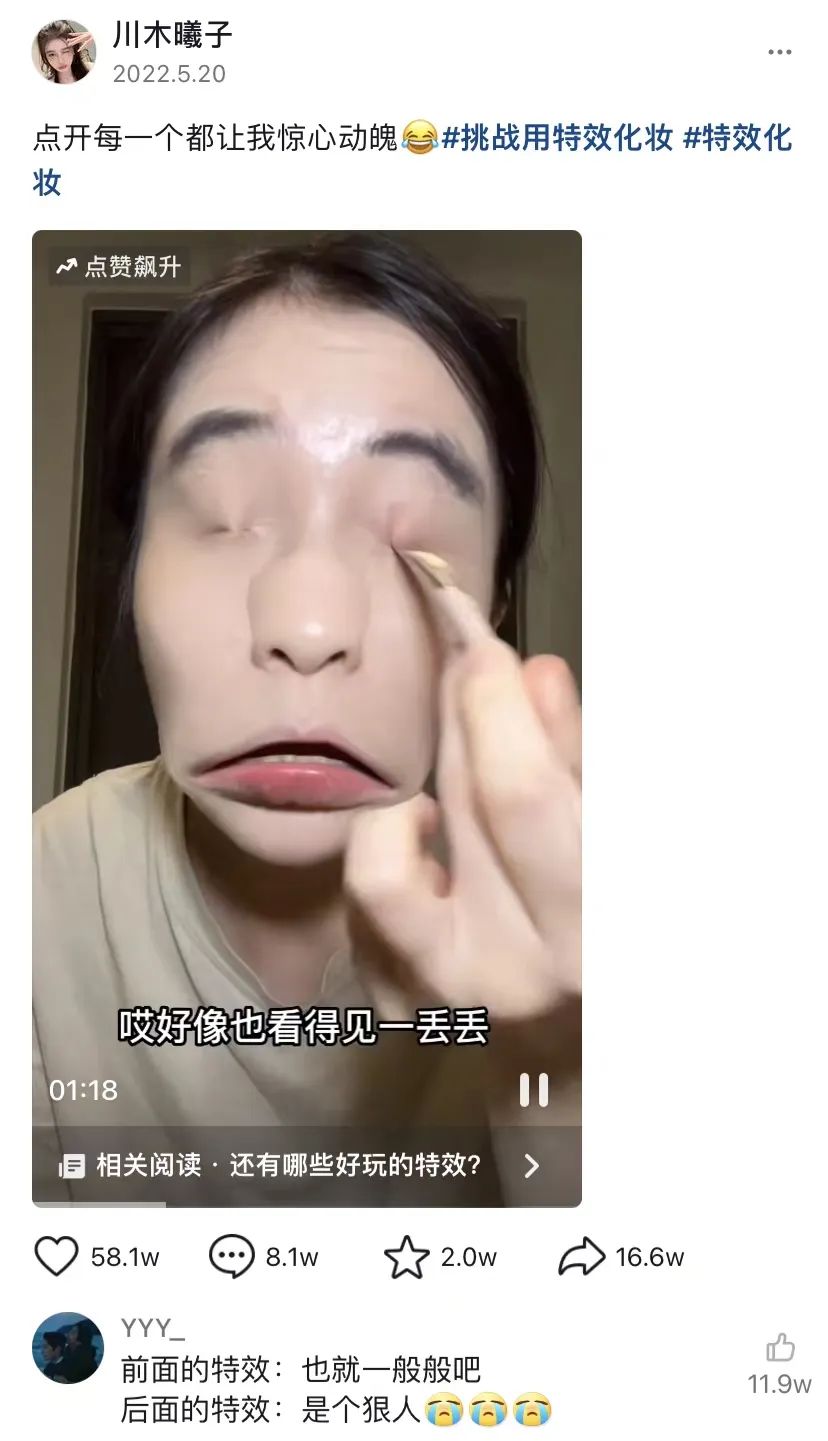Share the post with the forward arrow
The height and width of the screenshot is (1441, 828).
coord(581,1257)
